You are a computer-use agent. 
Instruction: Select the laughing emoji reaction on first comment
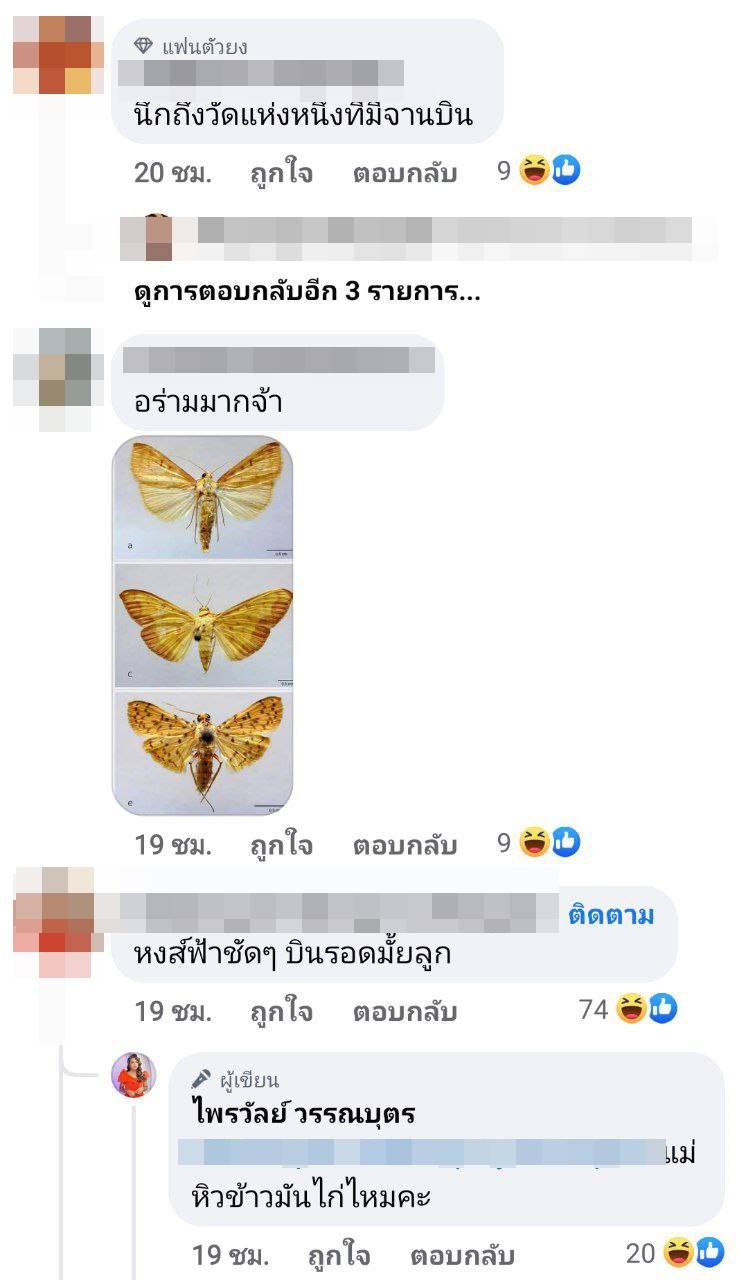(x=534, y=172)
